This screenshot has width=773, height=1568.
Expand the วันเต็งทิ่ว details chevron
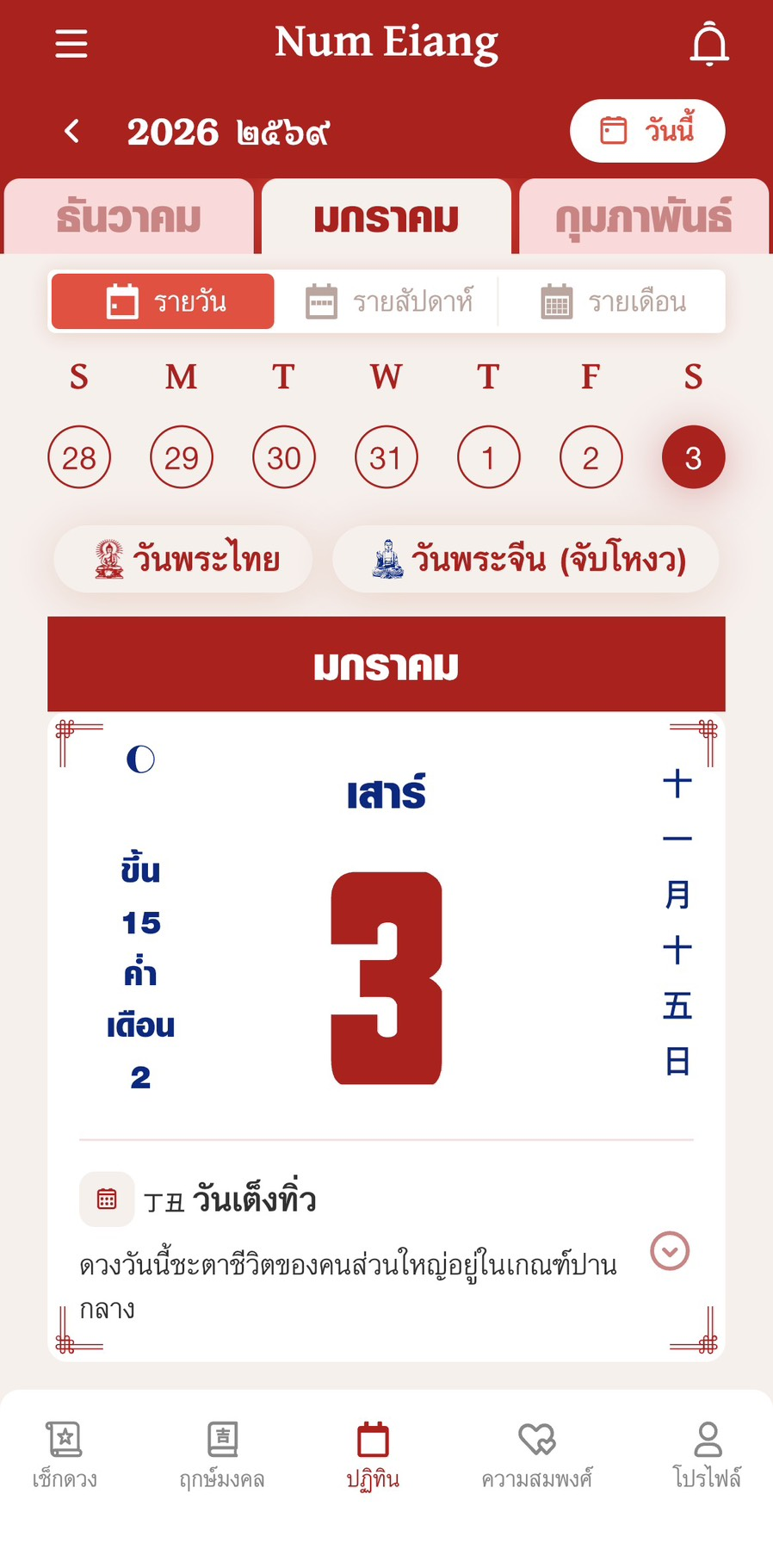(x=670, y=1251)
